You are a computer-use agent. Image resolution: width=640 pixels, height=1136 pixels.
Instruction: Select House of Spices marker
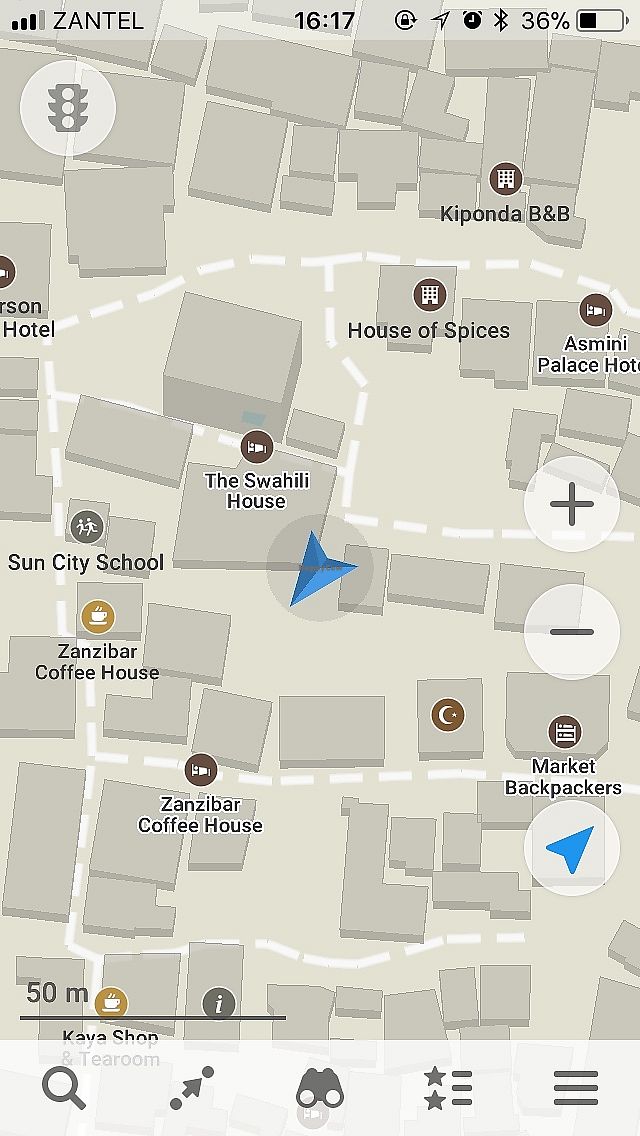point(429,295)
